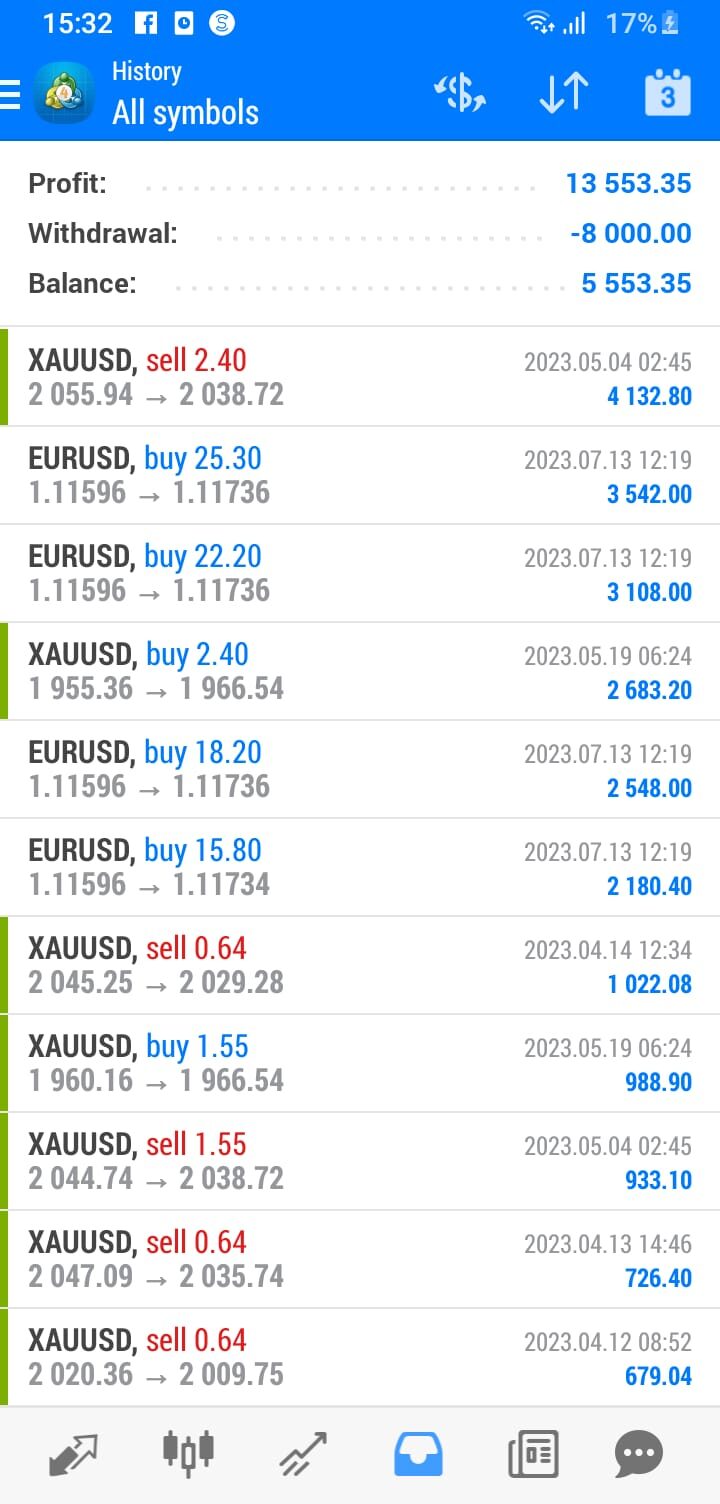Tap the XAUUSD buy 1.55 trade
Image resolution: width=720 pixels, height=1504 pixels.
(x=360, y=1063)
